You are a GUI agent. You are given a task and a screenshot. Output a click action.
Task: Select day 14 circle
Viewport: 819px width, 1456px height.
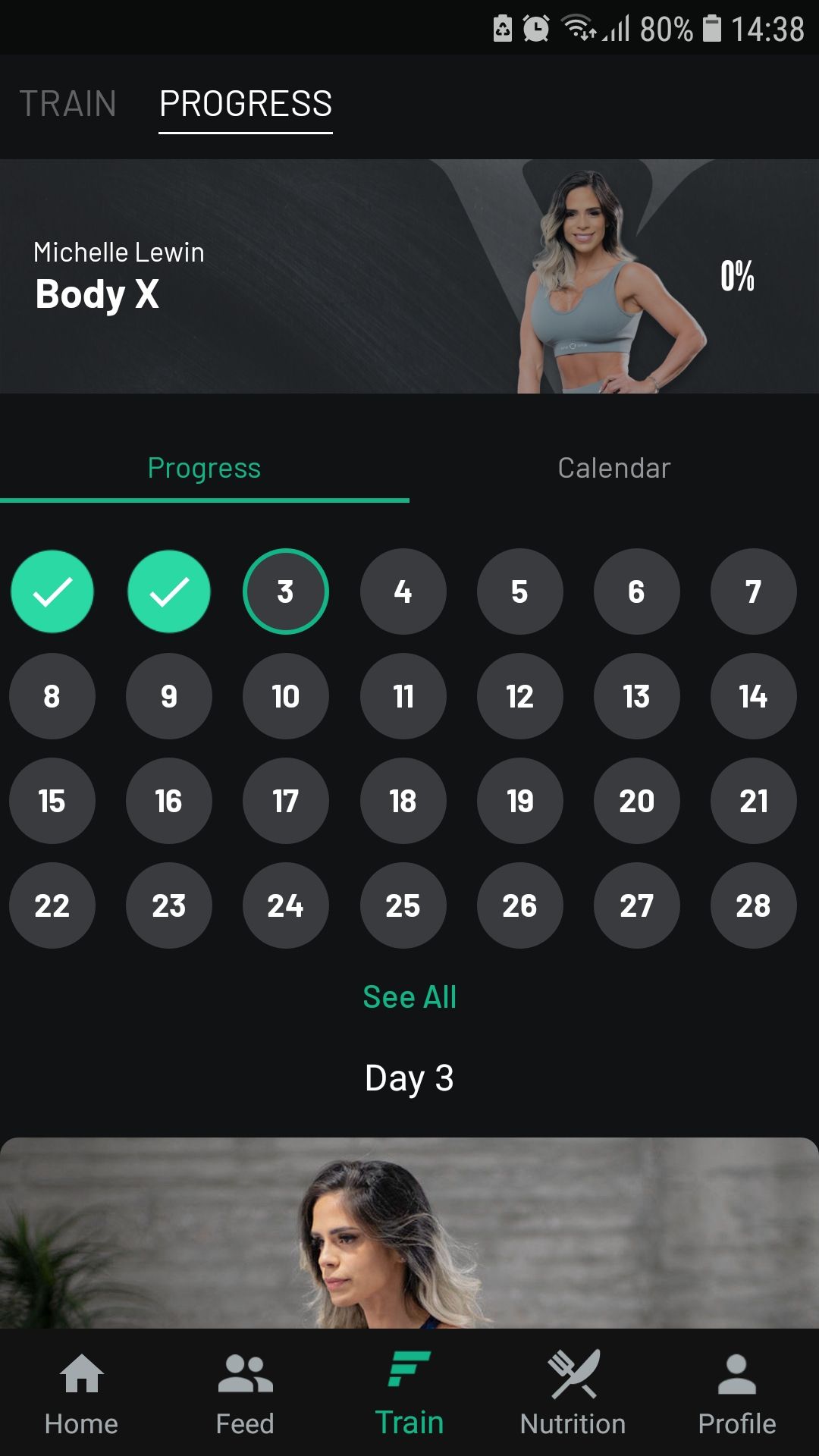(x=753, y=696)
